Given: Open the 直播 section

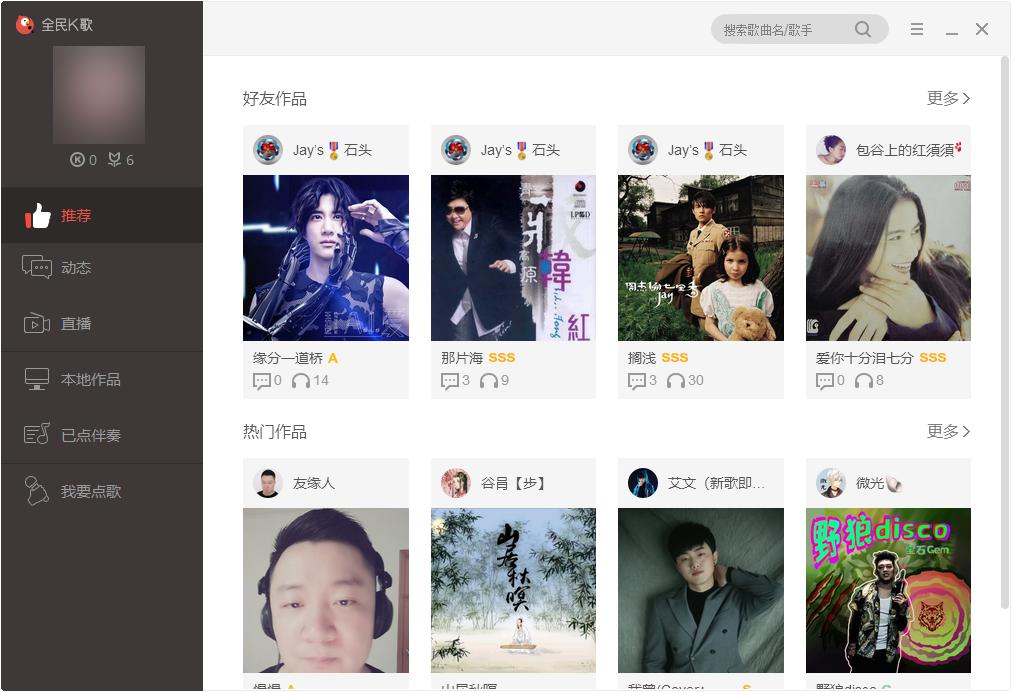Looking at the screenshot, I should [76, 324].
